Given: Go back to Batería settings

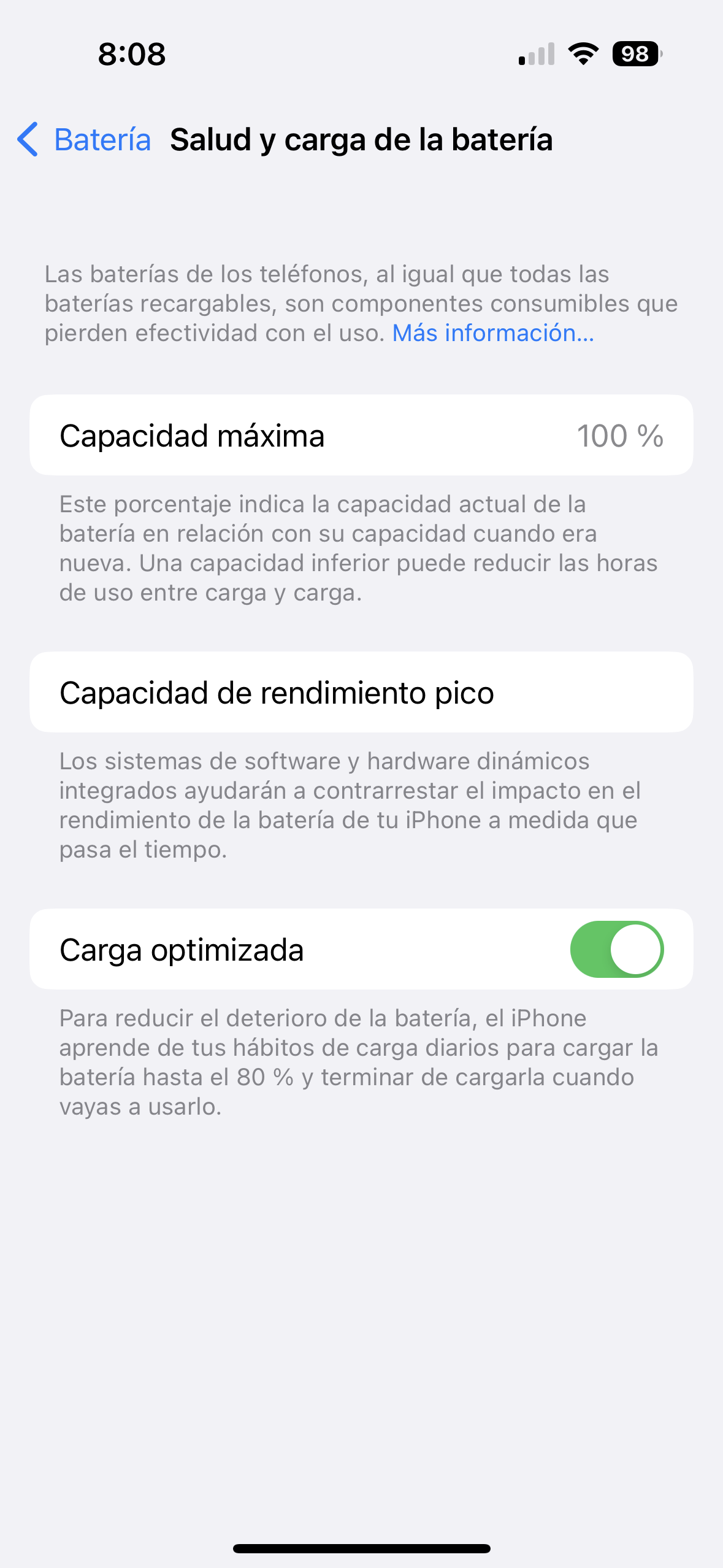Looking at the screenshot, I should coord(84,139).
